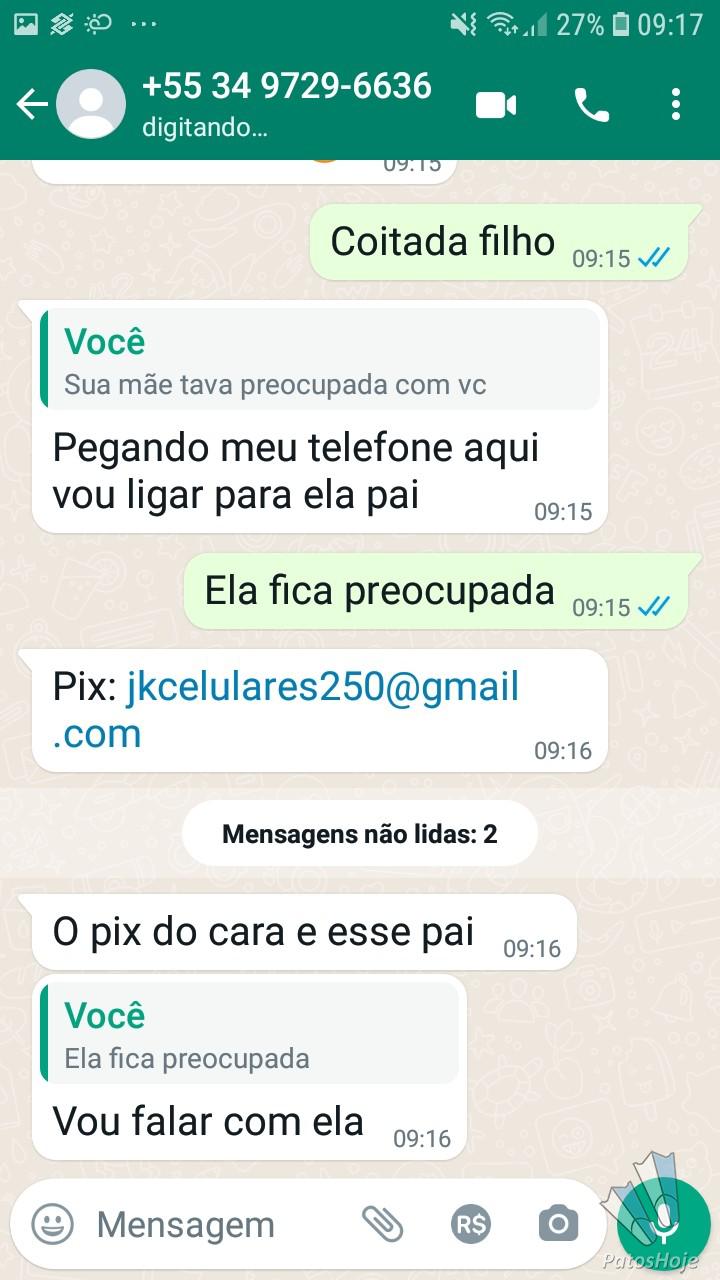Open the R$ payment option

(x=470, y=1224)
